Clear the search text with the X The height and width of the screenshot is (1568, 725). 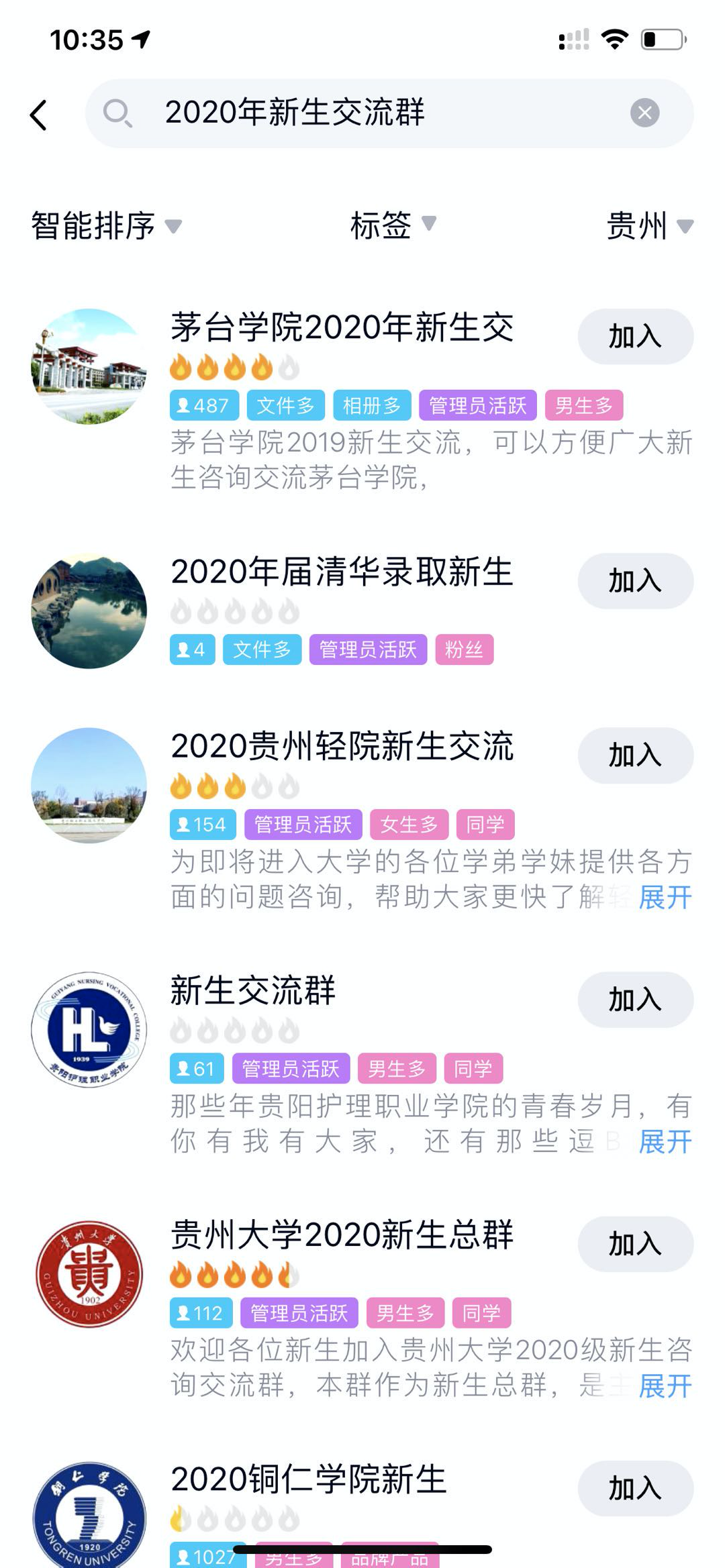coord(644,113)
